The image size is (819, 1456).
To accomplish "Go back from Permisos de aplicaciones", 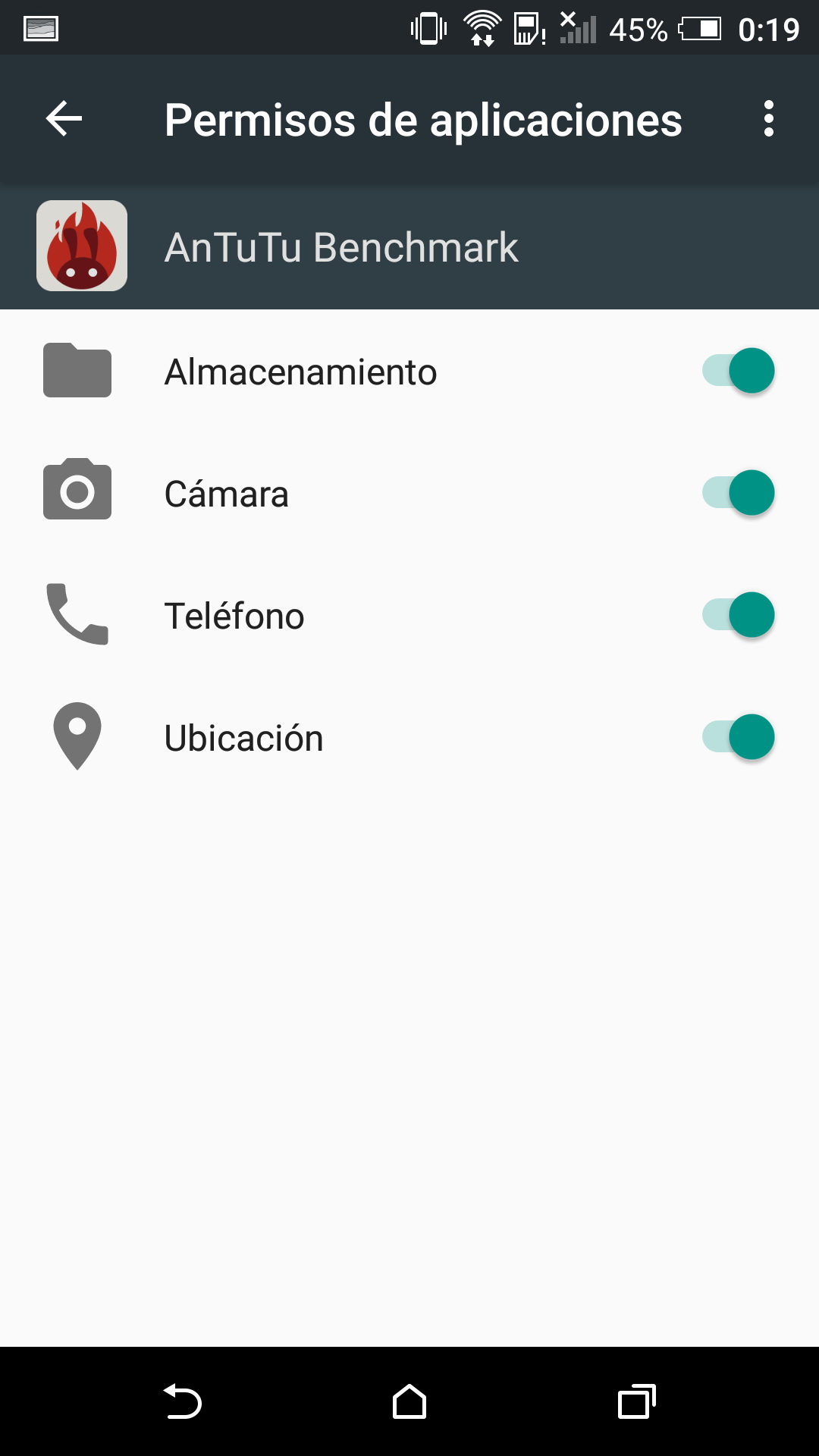I will (64, 119).
